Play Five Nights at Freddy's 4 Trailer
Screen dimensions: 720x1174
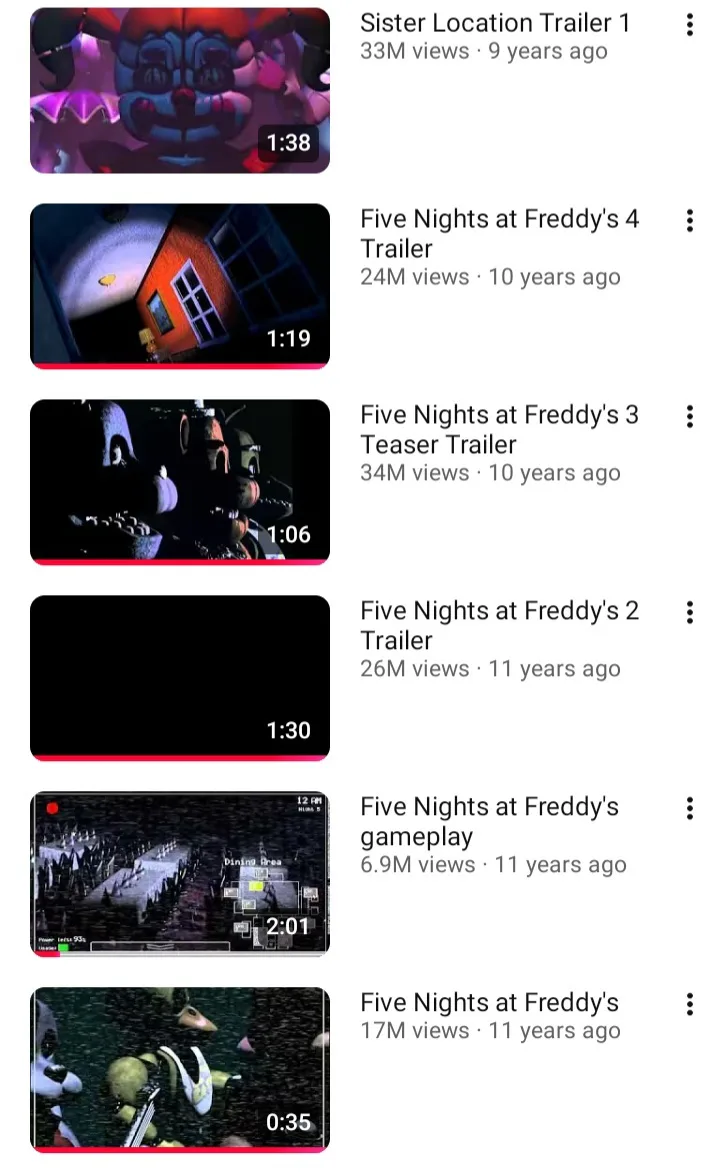click(180, 285)
